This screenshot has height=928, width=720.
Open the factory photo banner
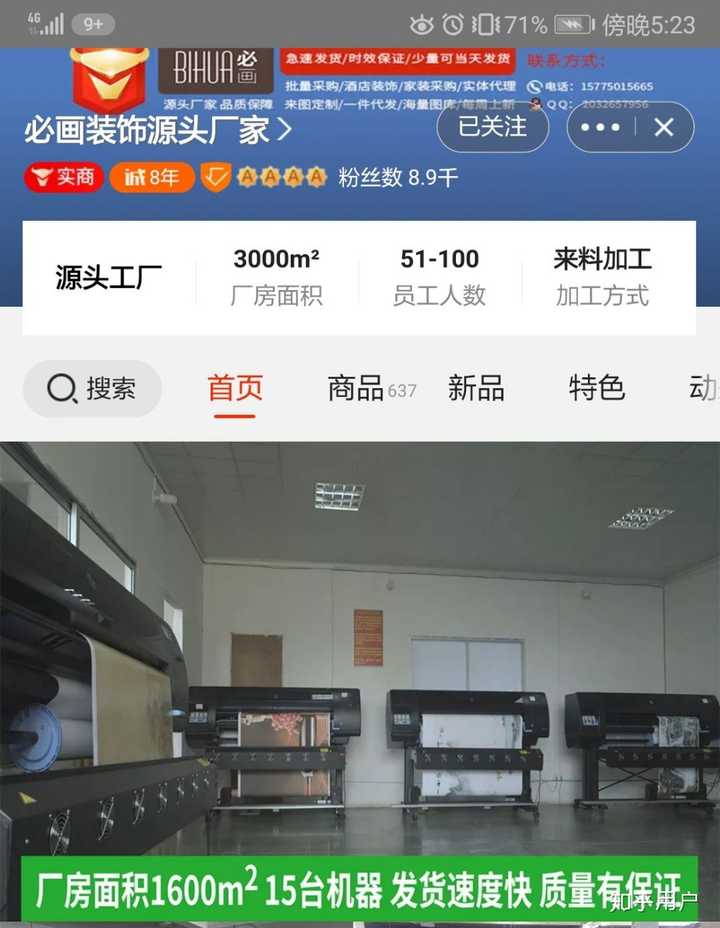360,680
